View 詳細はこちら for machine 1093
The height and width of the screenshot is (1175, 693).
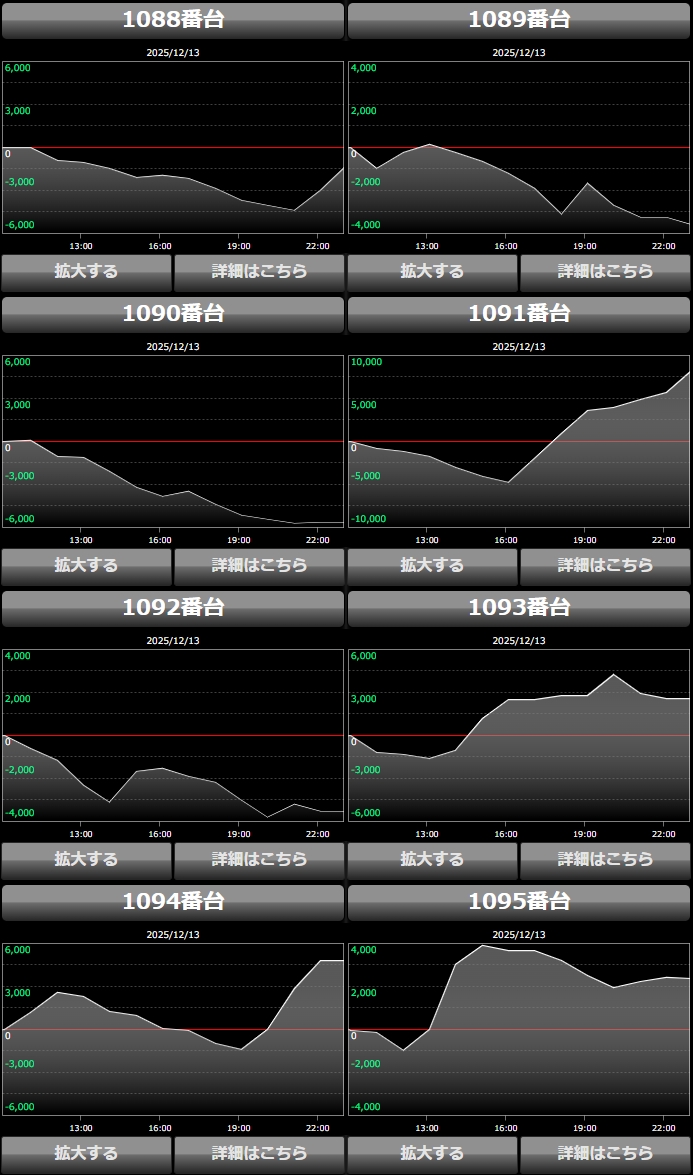tap(605, 859)
